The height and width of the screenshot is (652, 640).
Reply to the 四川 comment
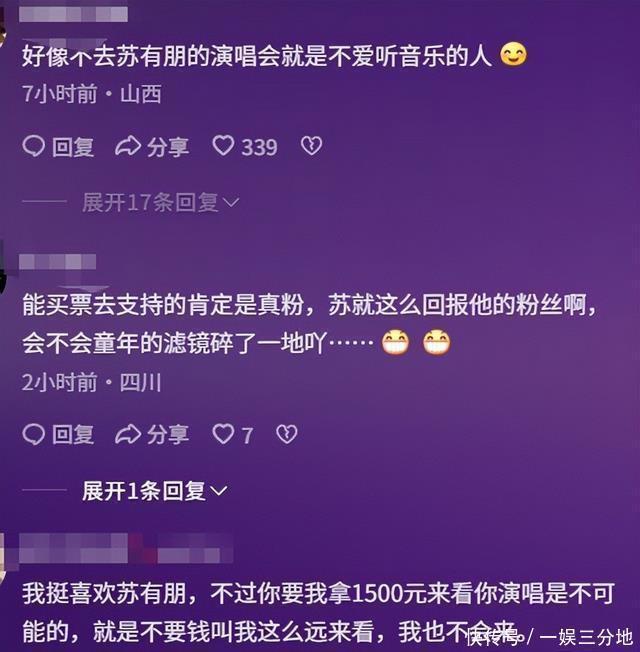tap(58, 434)
